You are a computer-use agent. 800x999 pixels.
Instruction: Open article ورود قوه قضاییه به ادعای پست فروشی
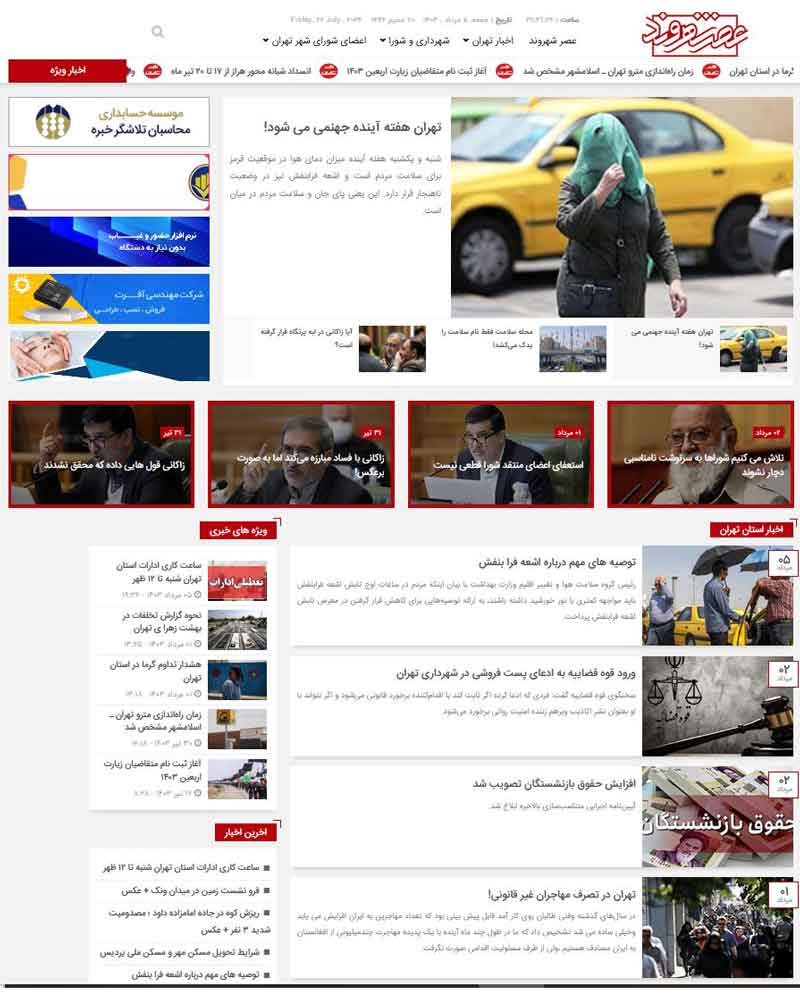[x=516, y=673]
